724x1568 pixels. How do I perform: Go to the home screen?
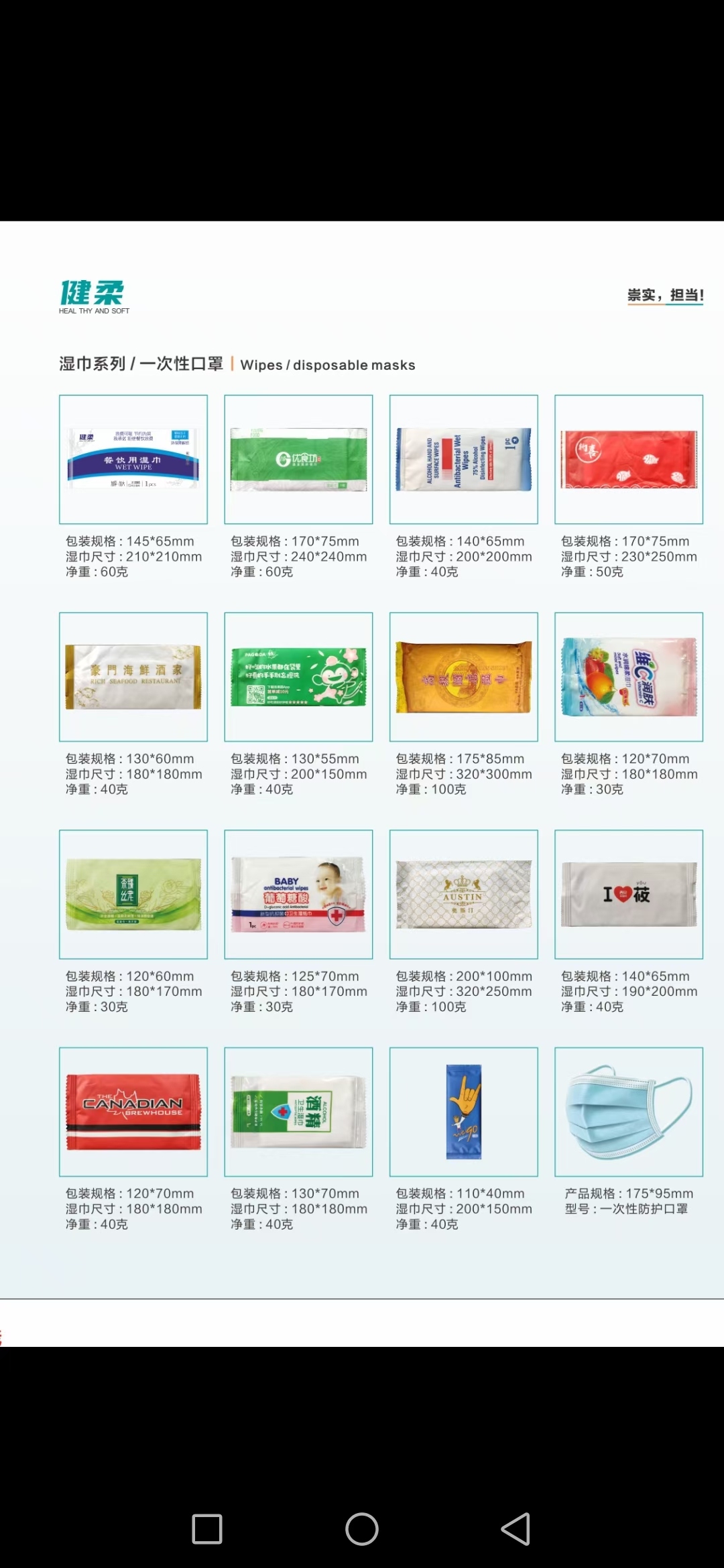[x=362, y=1529]
